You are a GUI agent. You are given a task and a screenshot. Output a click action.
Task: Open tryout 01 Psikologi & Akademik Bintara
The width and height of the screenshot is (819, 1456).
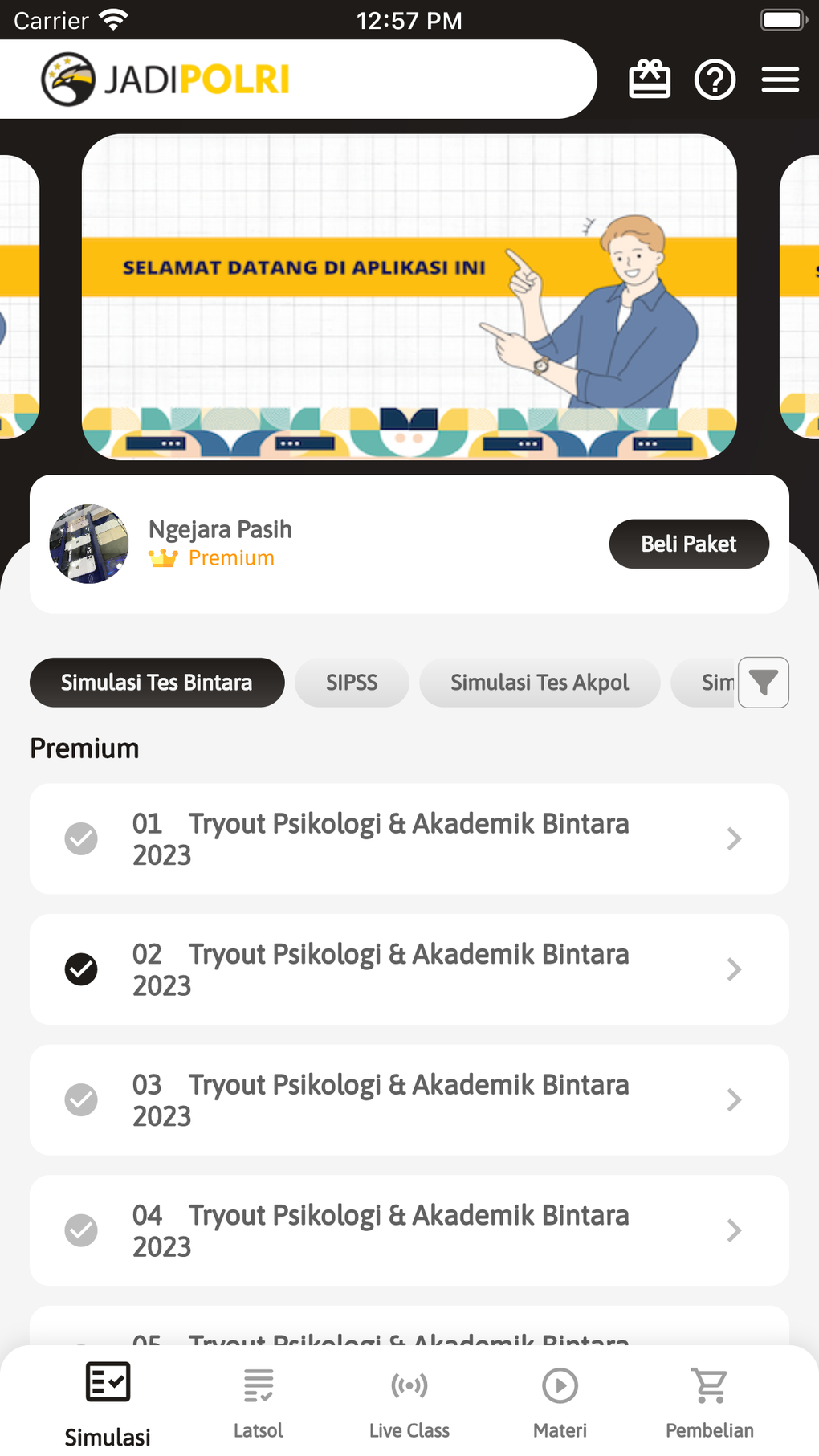tap(409, 838)
